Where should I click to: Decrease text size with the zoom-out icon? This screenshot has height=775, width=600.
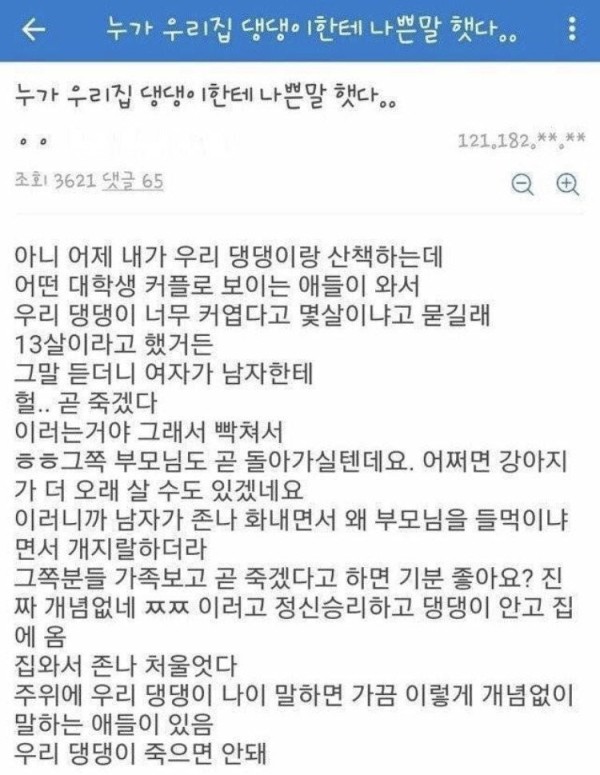click(522, 184)
